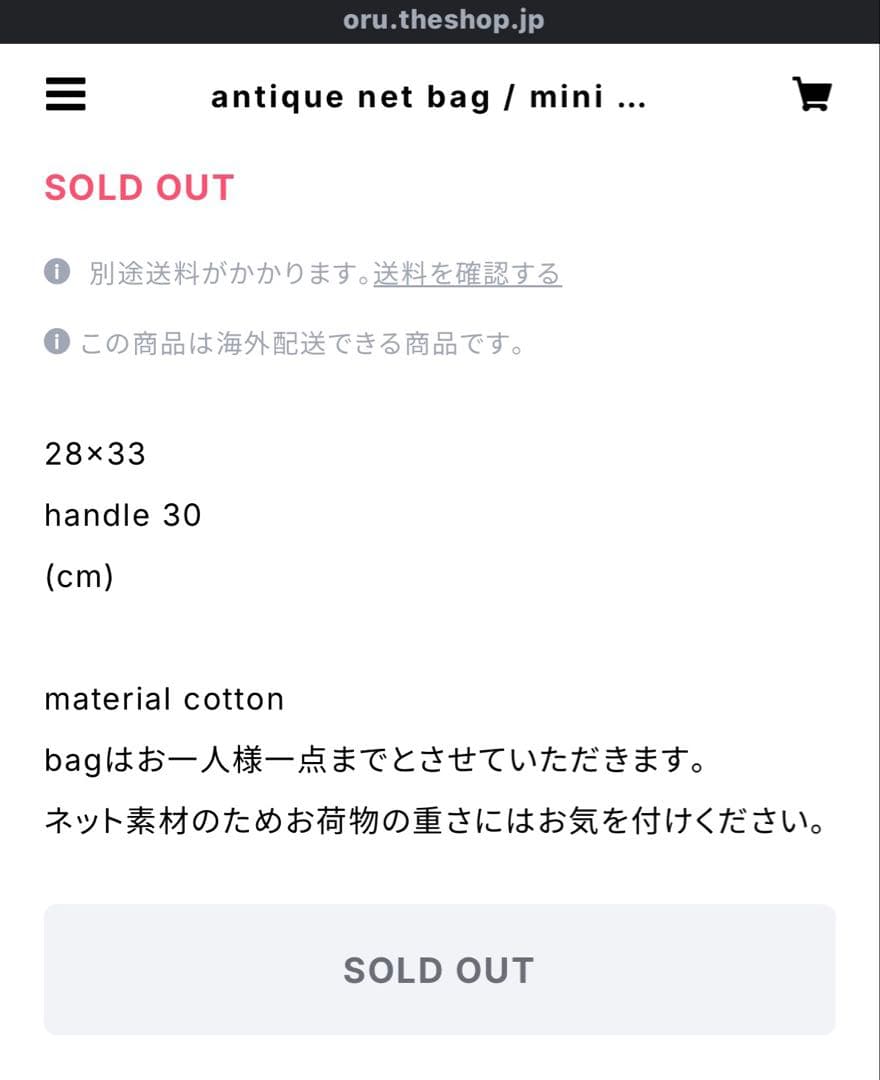Click the SOLD OUT button
This screenshot has height=1080, width=880.
(x=440, y=969)
